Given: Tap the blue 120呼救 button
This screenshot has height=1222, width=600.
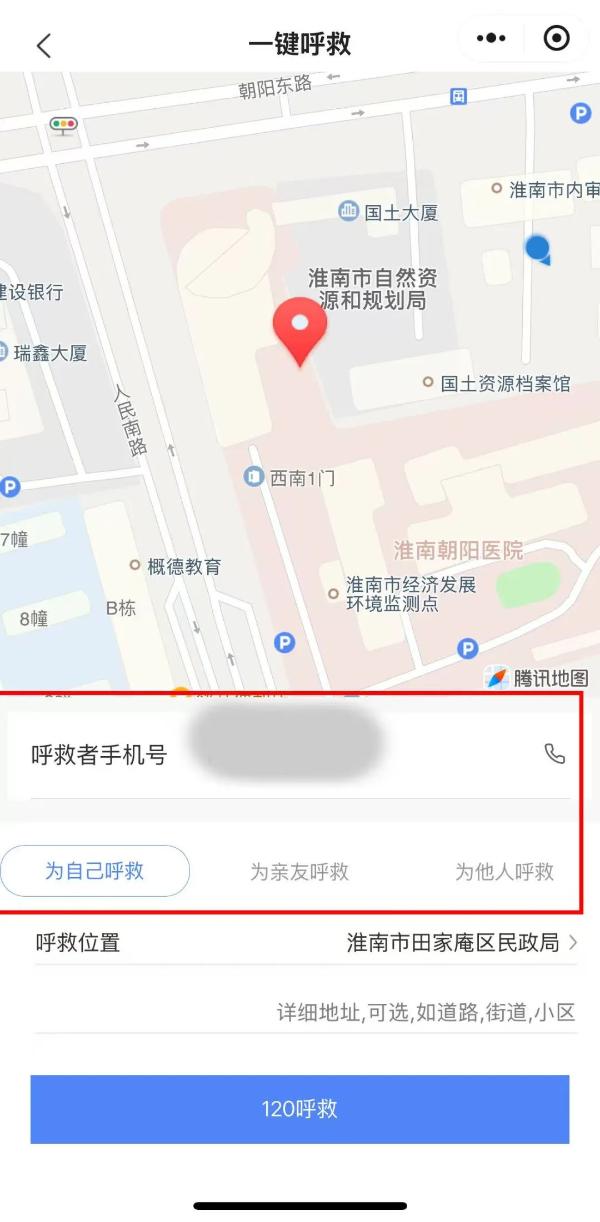Looking at the screenshot, I should (299, 1109).
